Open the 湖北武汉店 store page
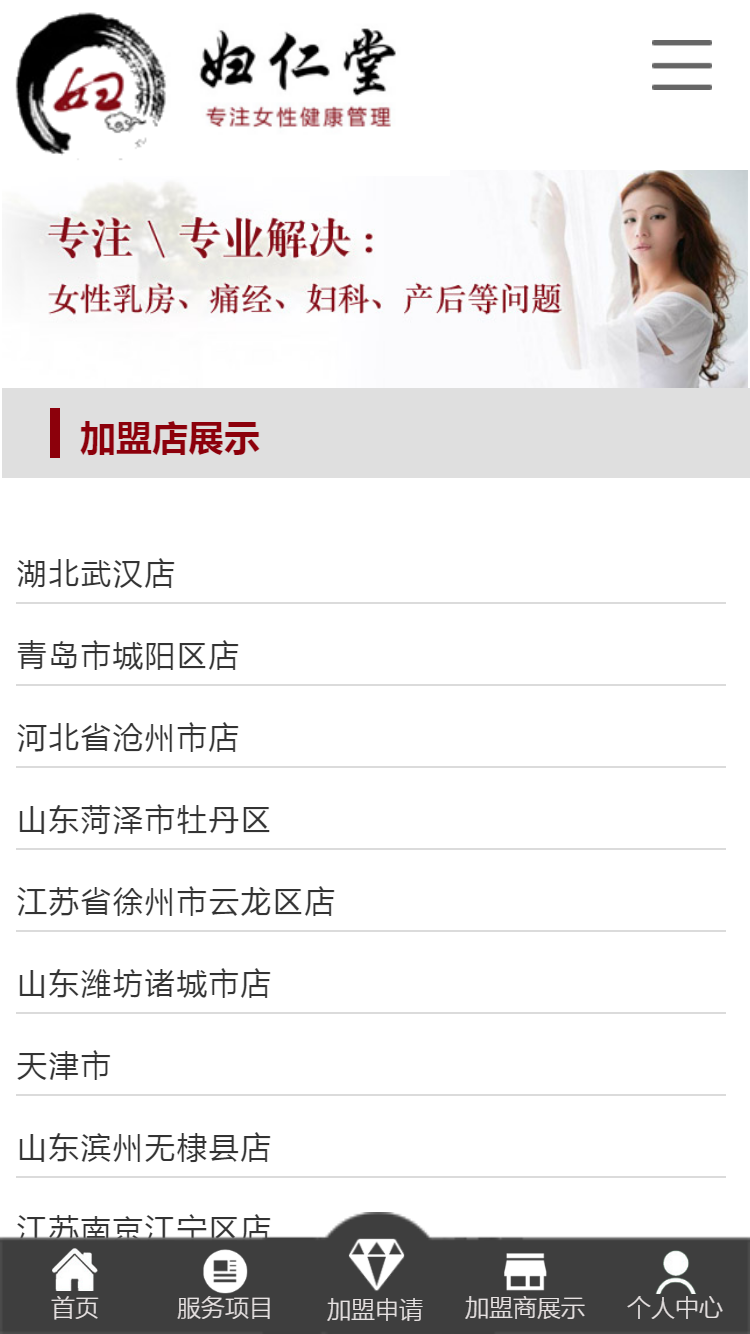Image resolution: width=750 pixels, height=1334 pixels. coord(97,574)
